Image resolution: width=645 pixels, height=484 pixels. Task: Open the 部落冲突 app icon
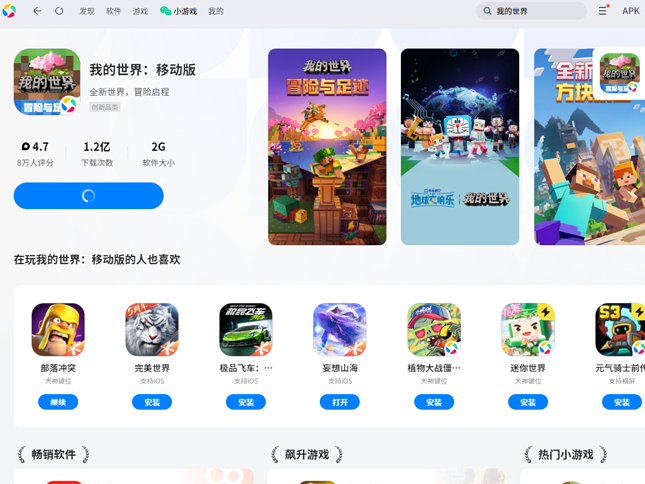click(x=58, y=330)
